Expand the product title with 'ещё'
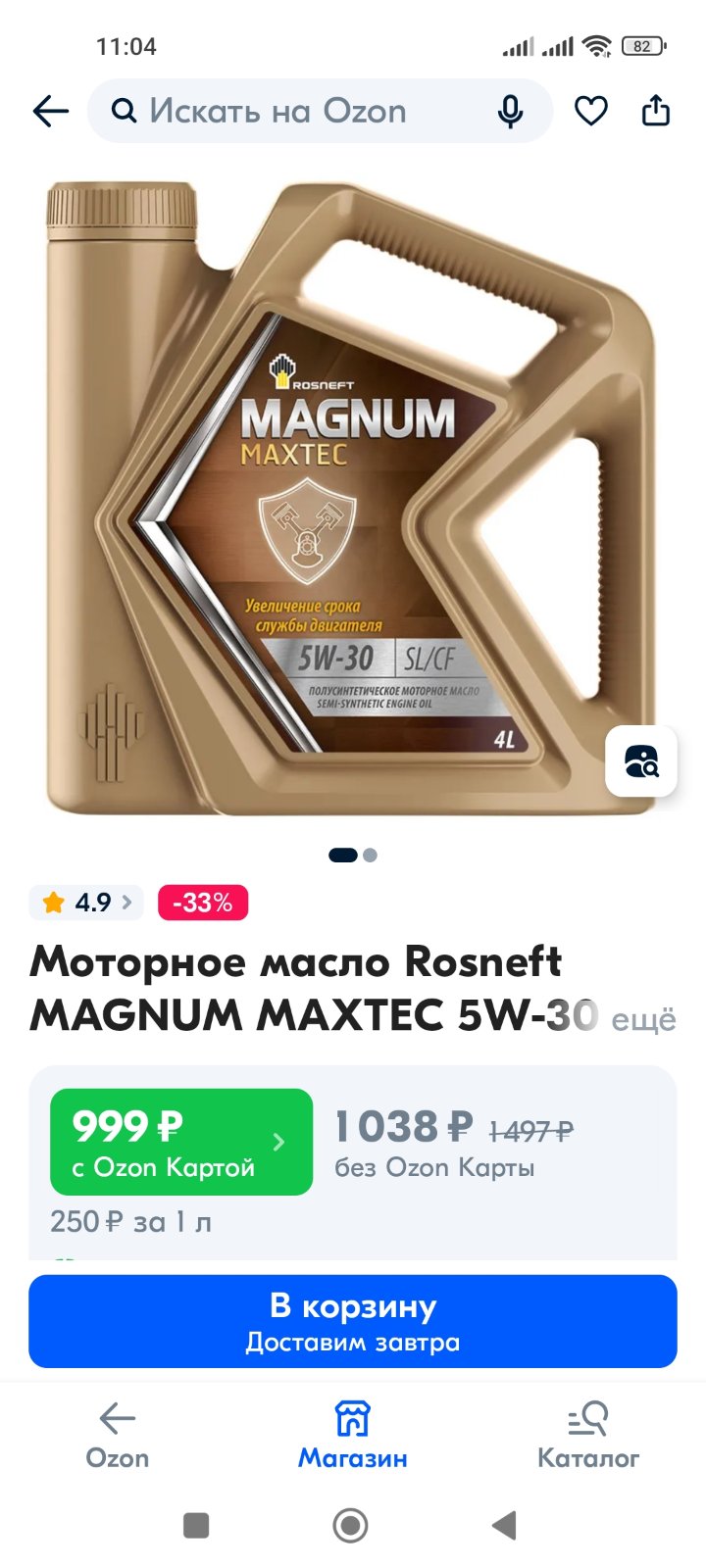This screenshot has width=706, height=1568. point(644,1019)
